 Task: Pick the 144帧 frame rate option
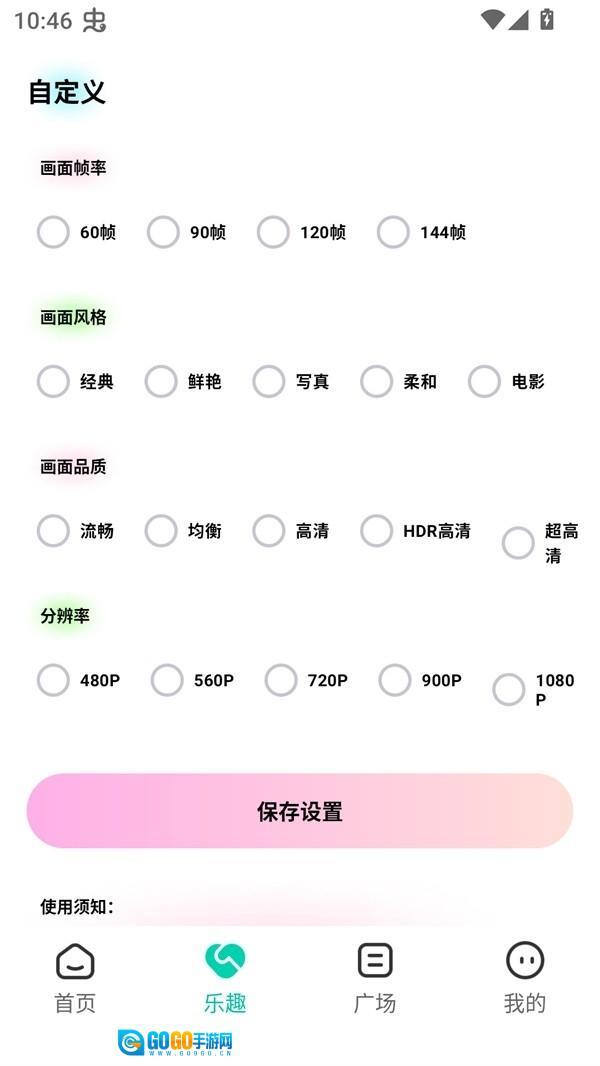(393, 232)
